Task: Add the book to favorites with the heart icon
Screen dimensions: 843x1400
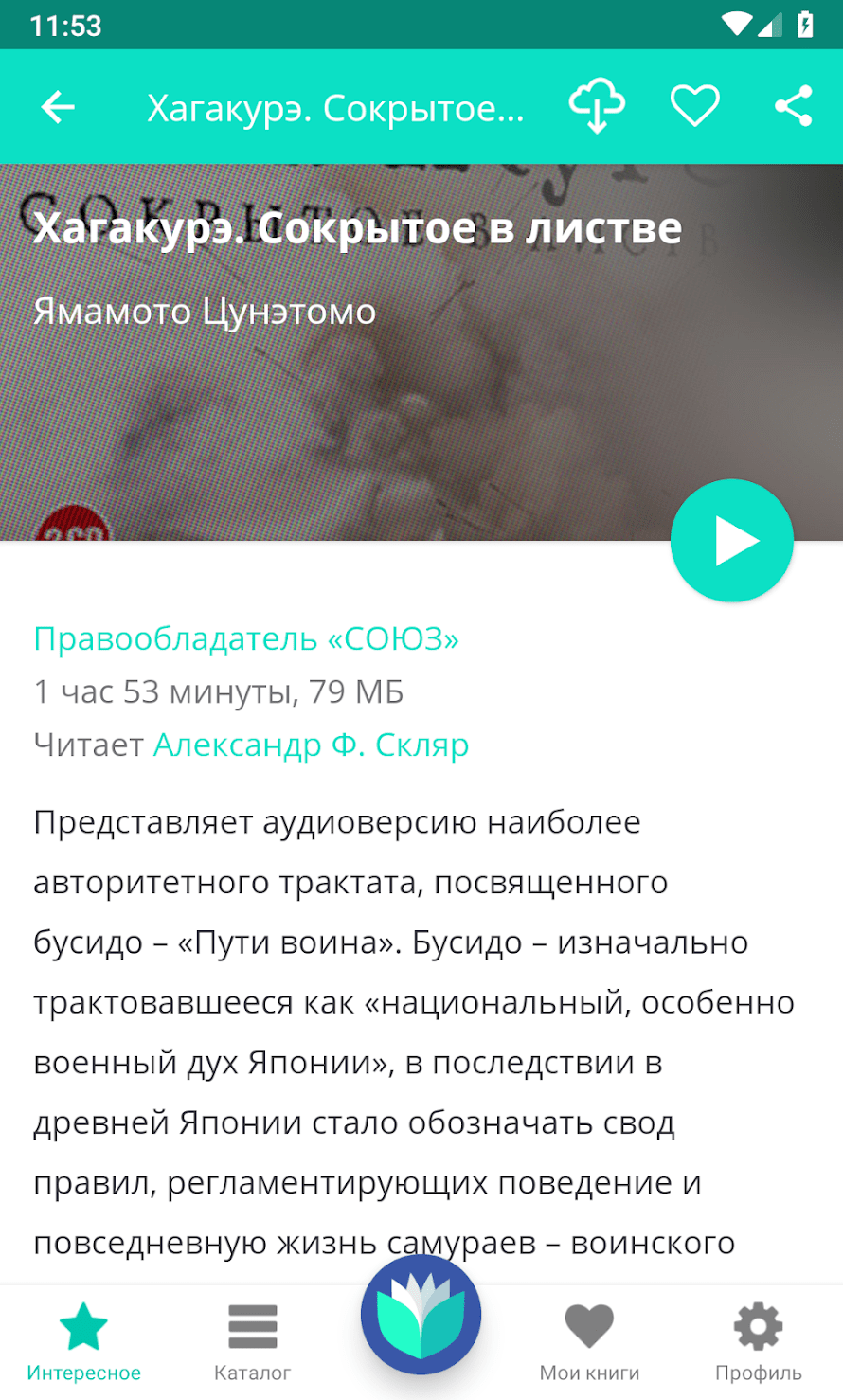Action: point(695,107)
